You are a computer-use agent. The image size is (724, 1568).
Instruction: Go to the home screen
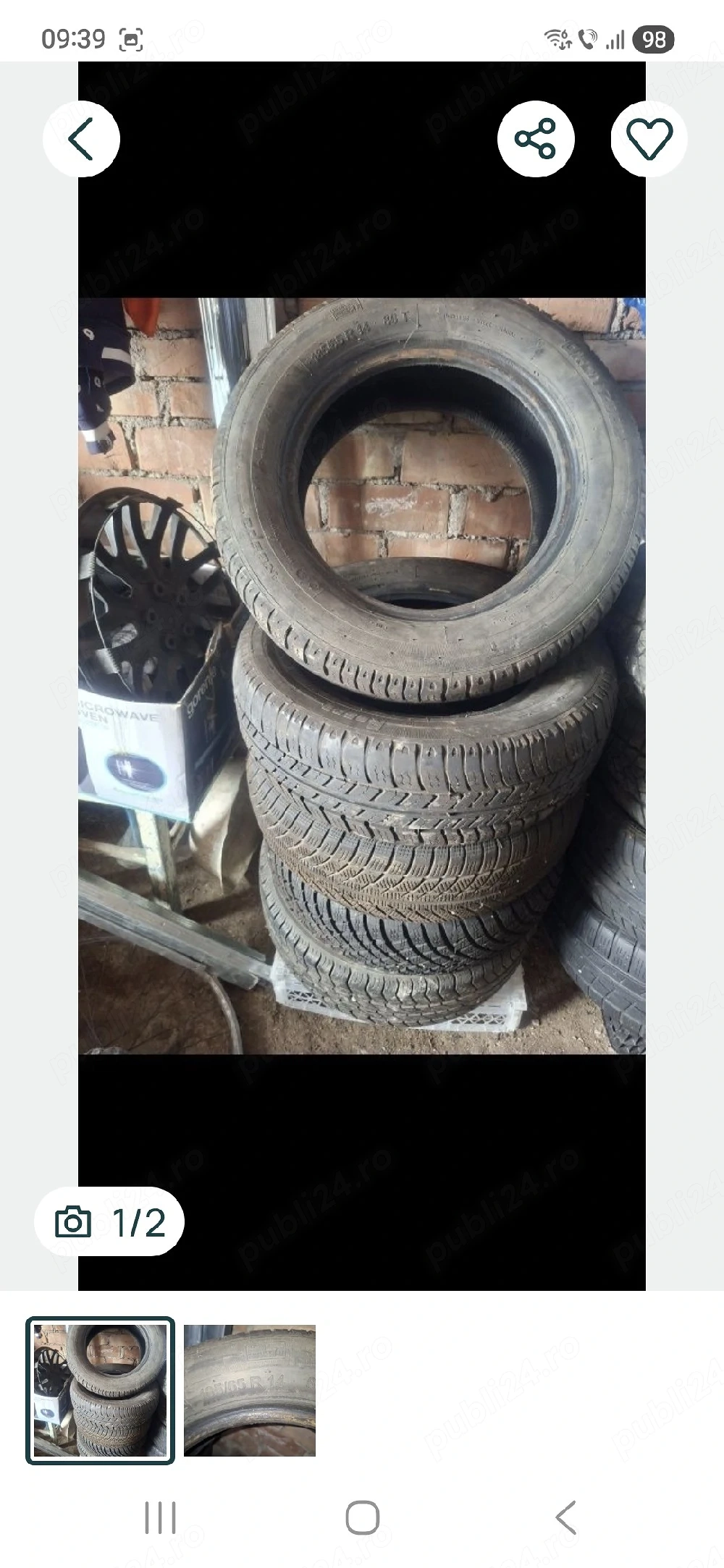[362, 1517]
